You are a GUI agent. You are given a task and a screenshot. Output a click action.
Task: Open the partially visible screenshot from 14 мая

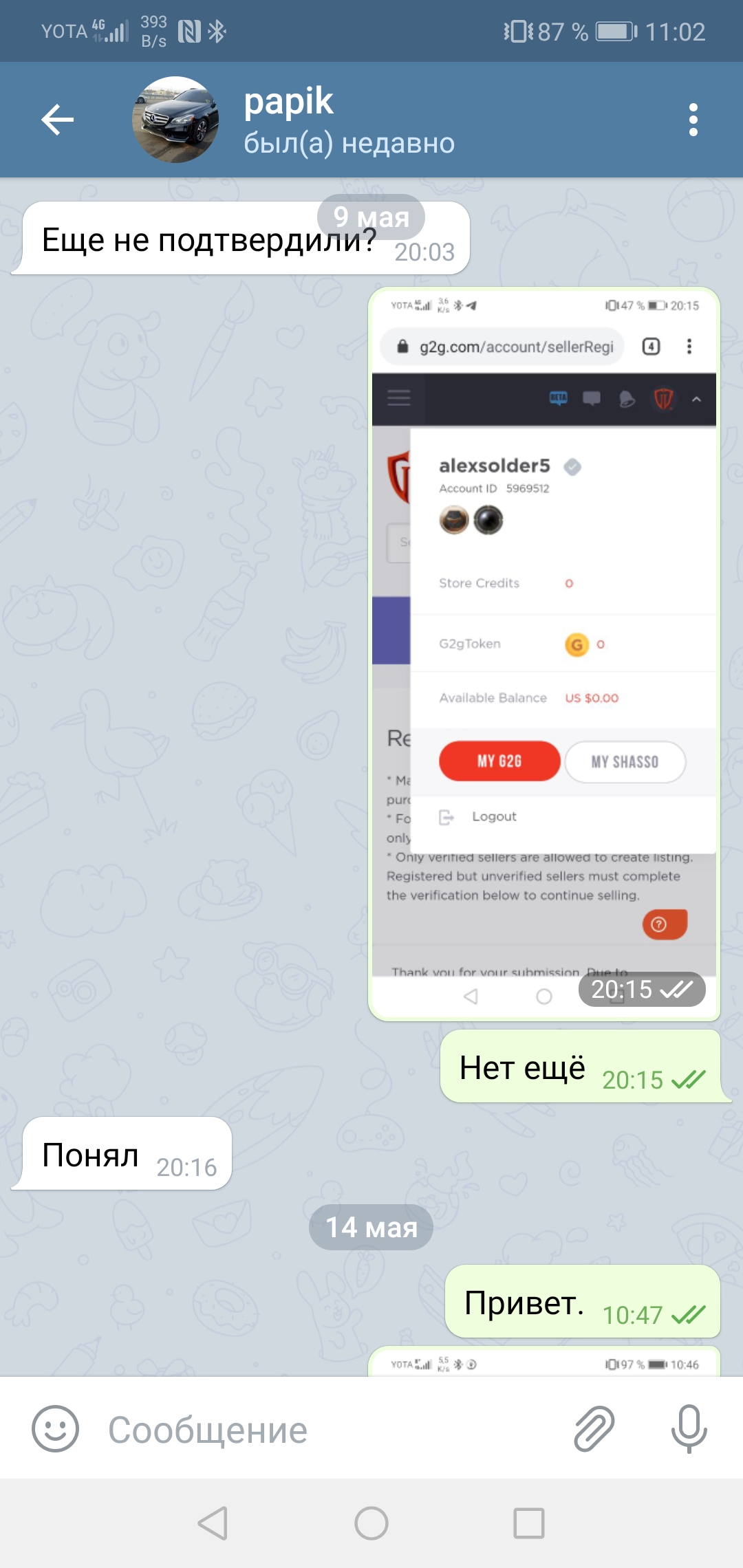click(543, 1363)
